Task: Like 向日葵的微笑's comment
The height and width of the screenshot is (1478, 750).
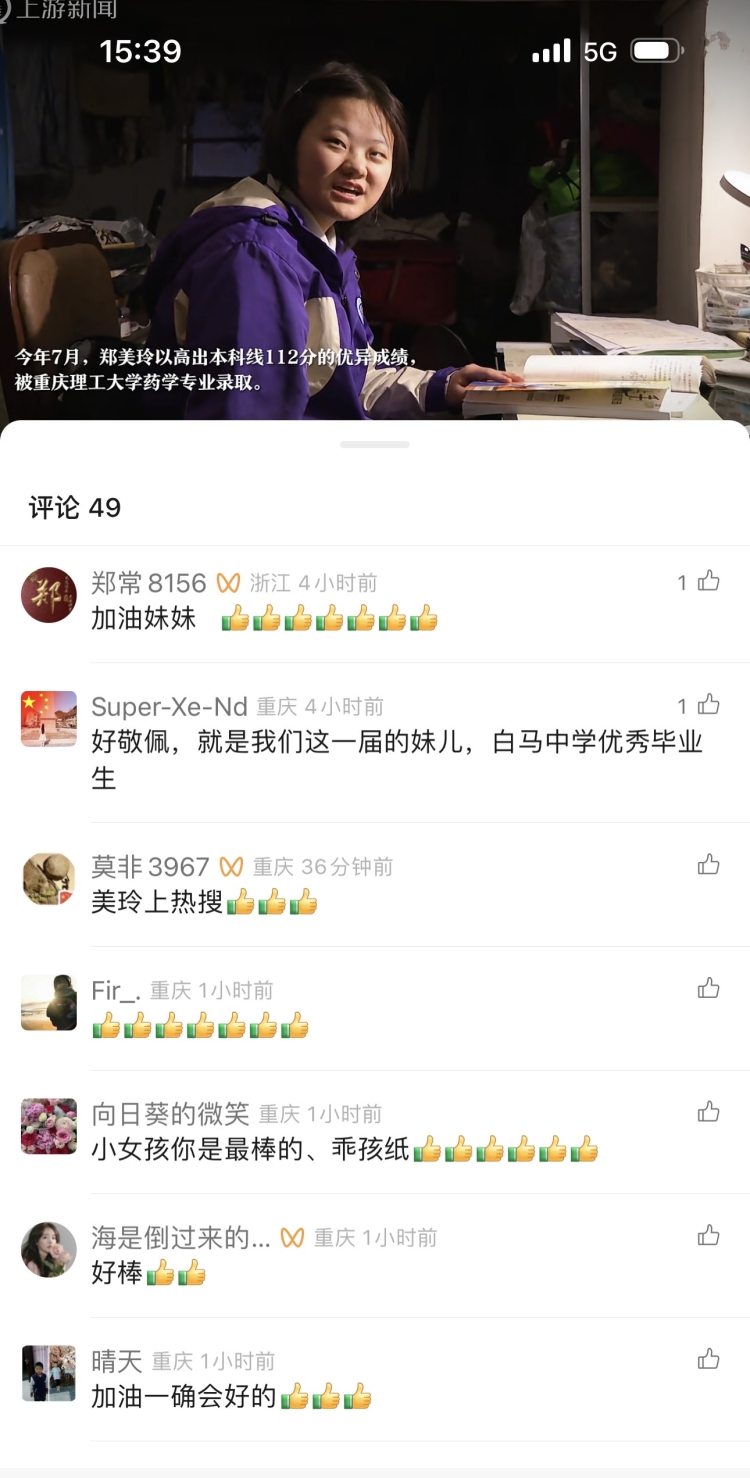Action: tap(709, 1112)
